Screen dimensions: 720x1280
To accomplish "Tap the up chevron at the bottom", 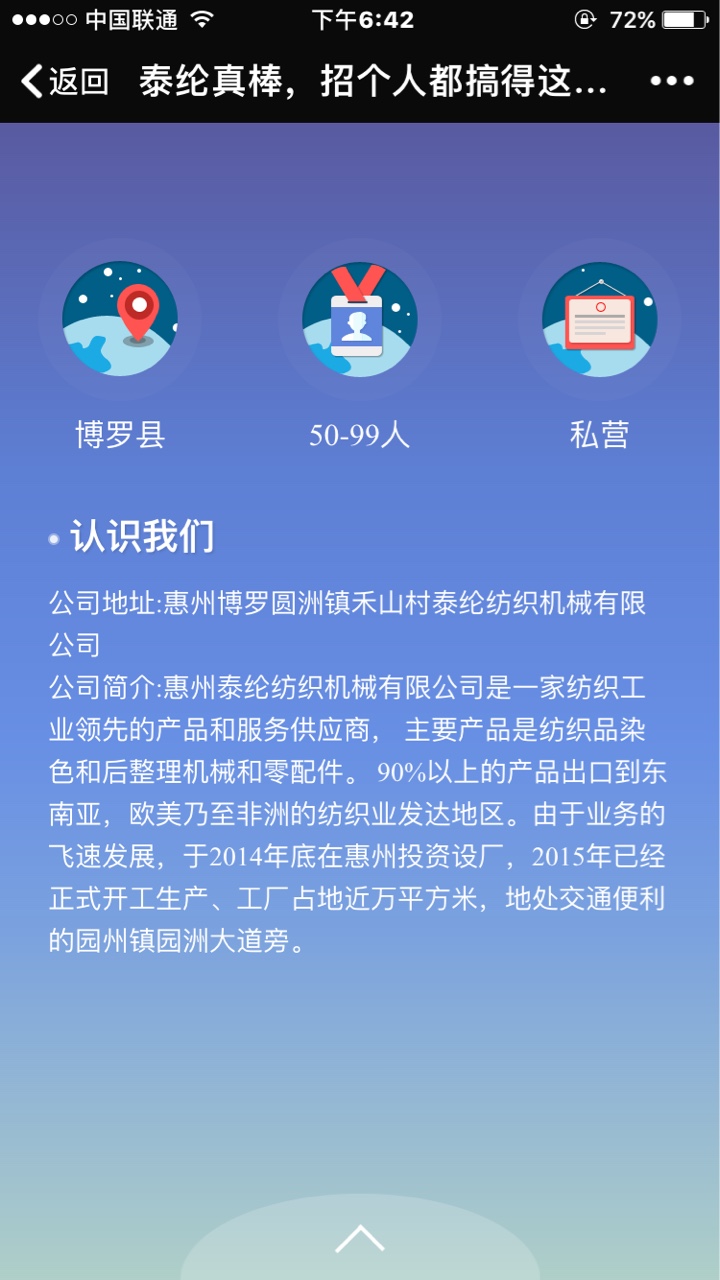I will click(360, 1239).
